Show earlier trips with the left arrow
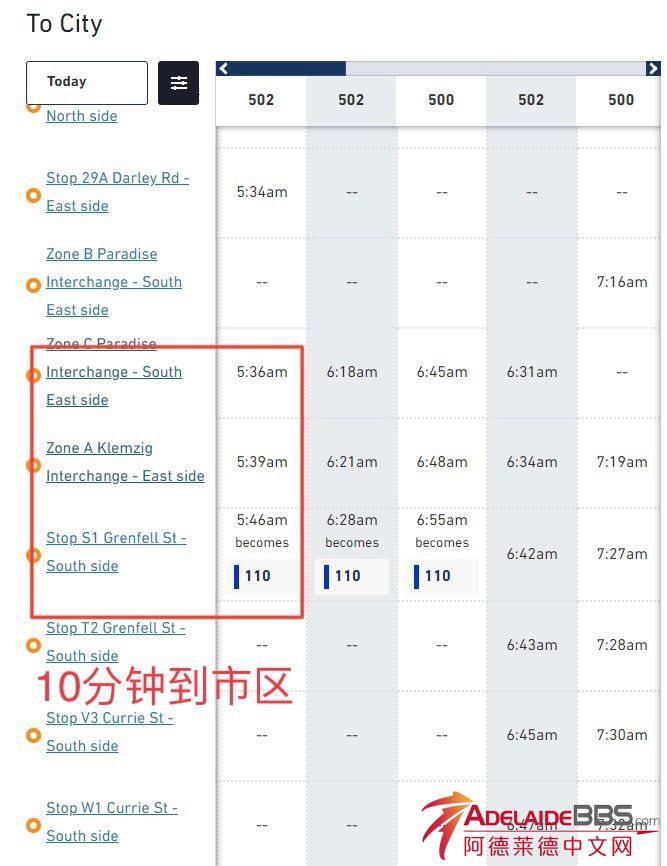Viewport: 667px width, 866px height. (x=223, y=69)
